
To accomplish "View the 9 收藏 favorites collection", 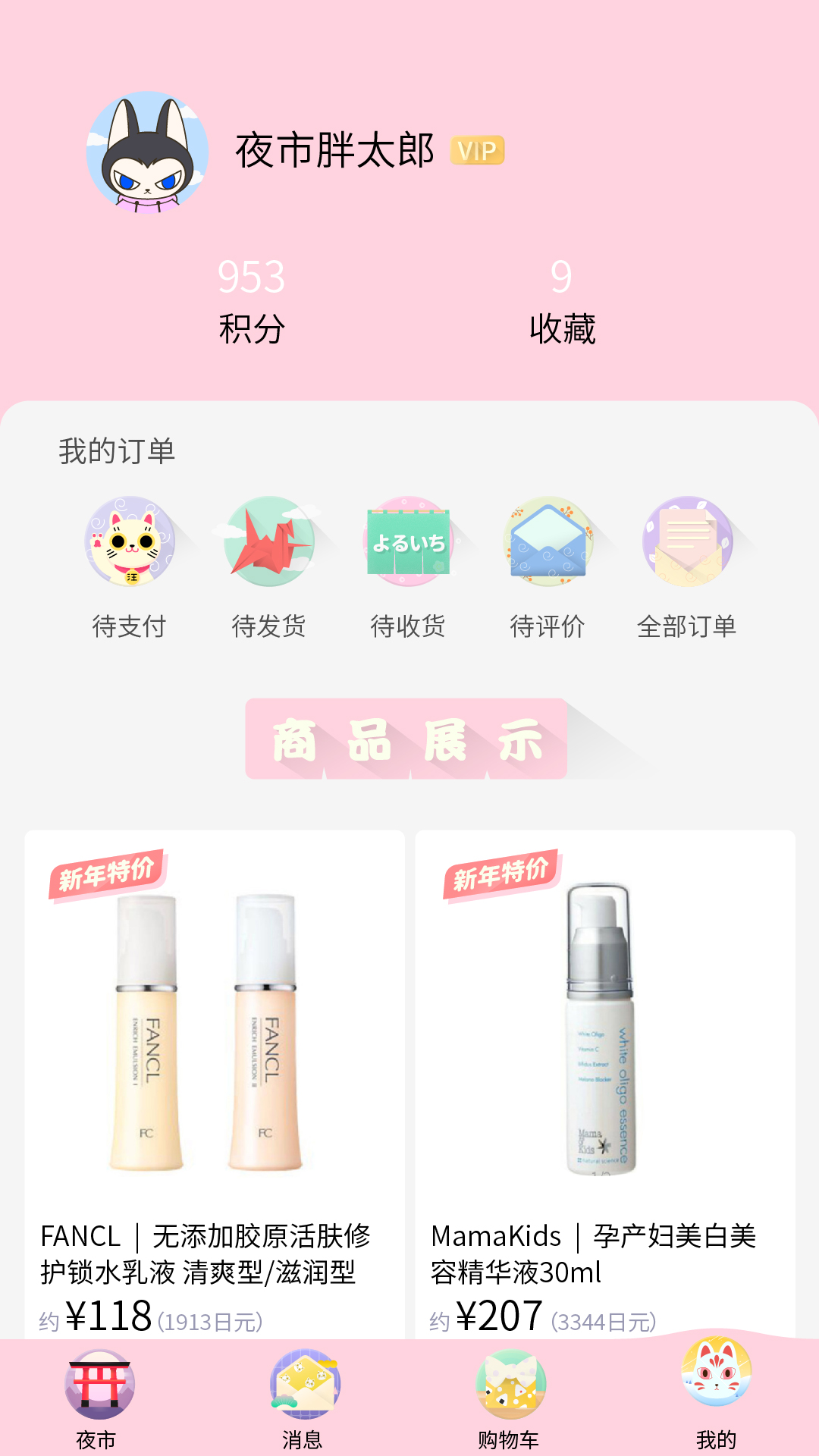I will coord(560,300).
